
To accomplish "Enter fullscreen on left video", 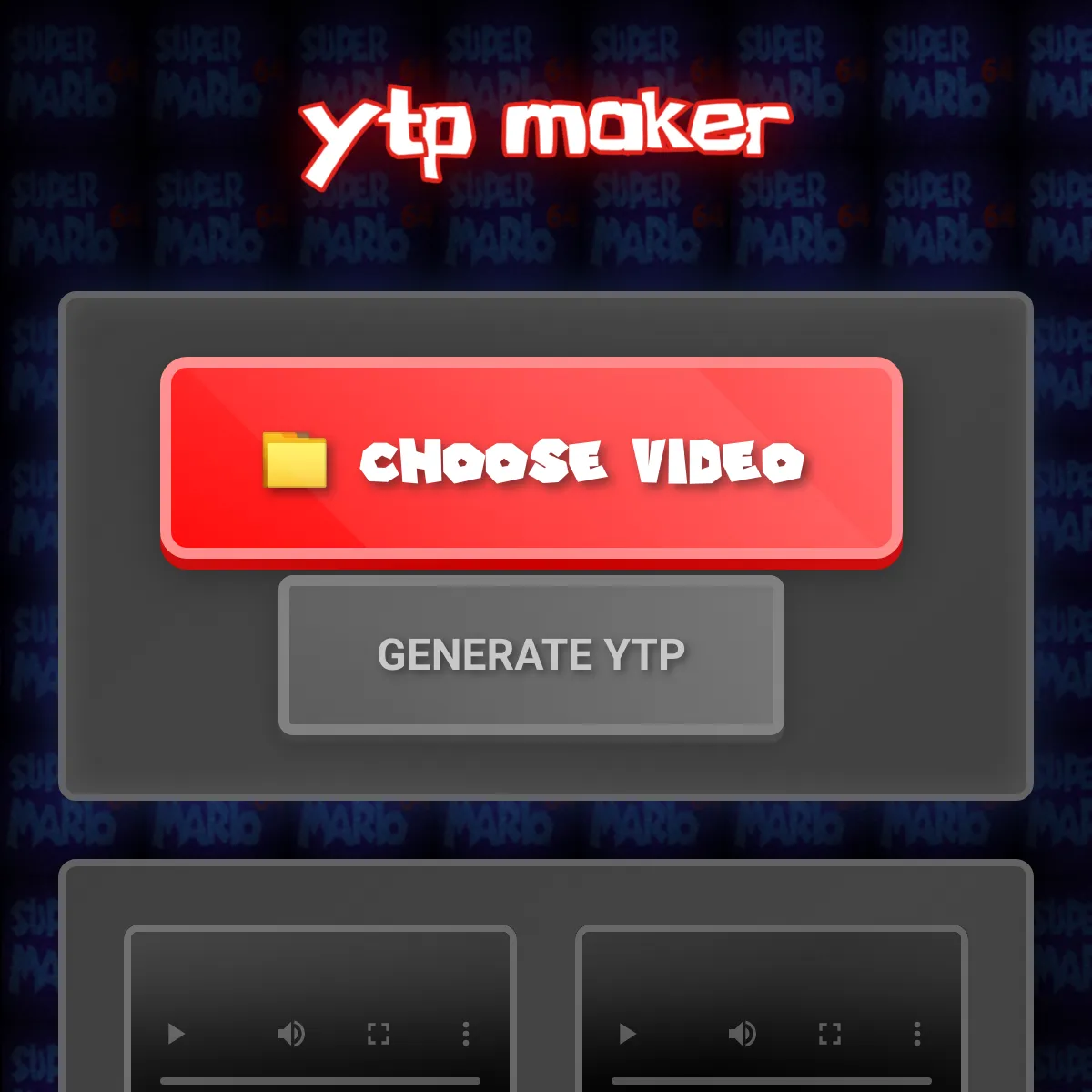I will click(x=379, y=1034).
